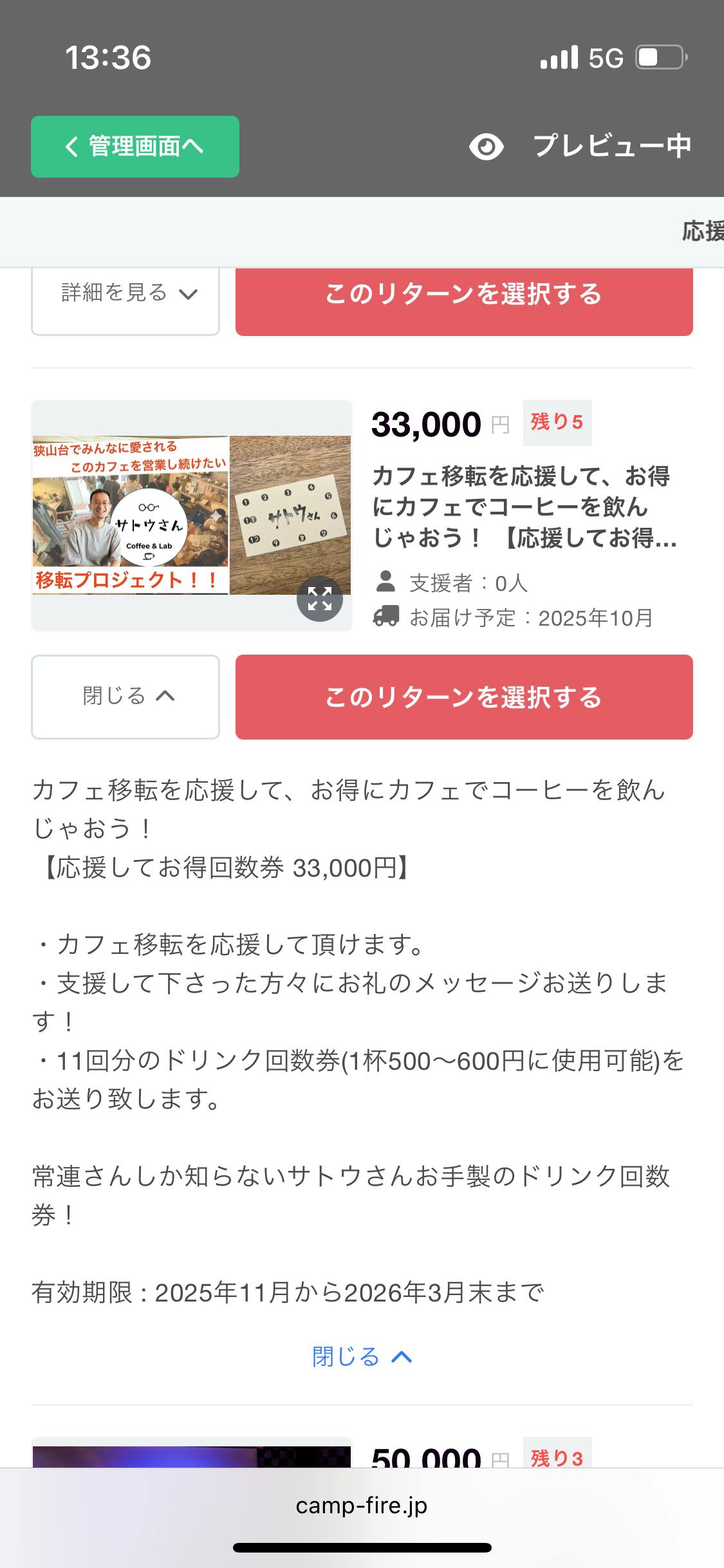This screenshot has height=1568, width=724.
Task: Select the 33,000円 return with このリターンを選択する
Action: pyautogui.click(x=463, y=696)
